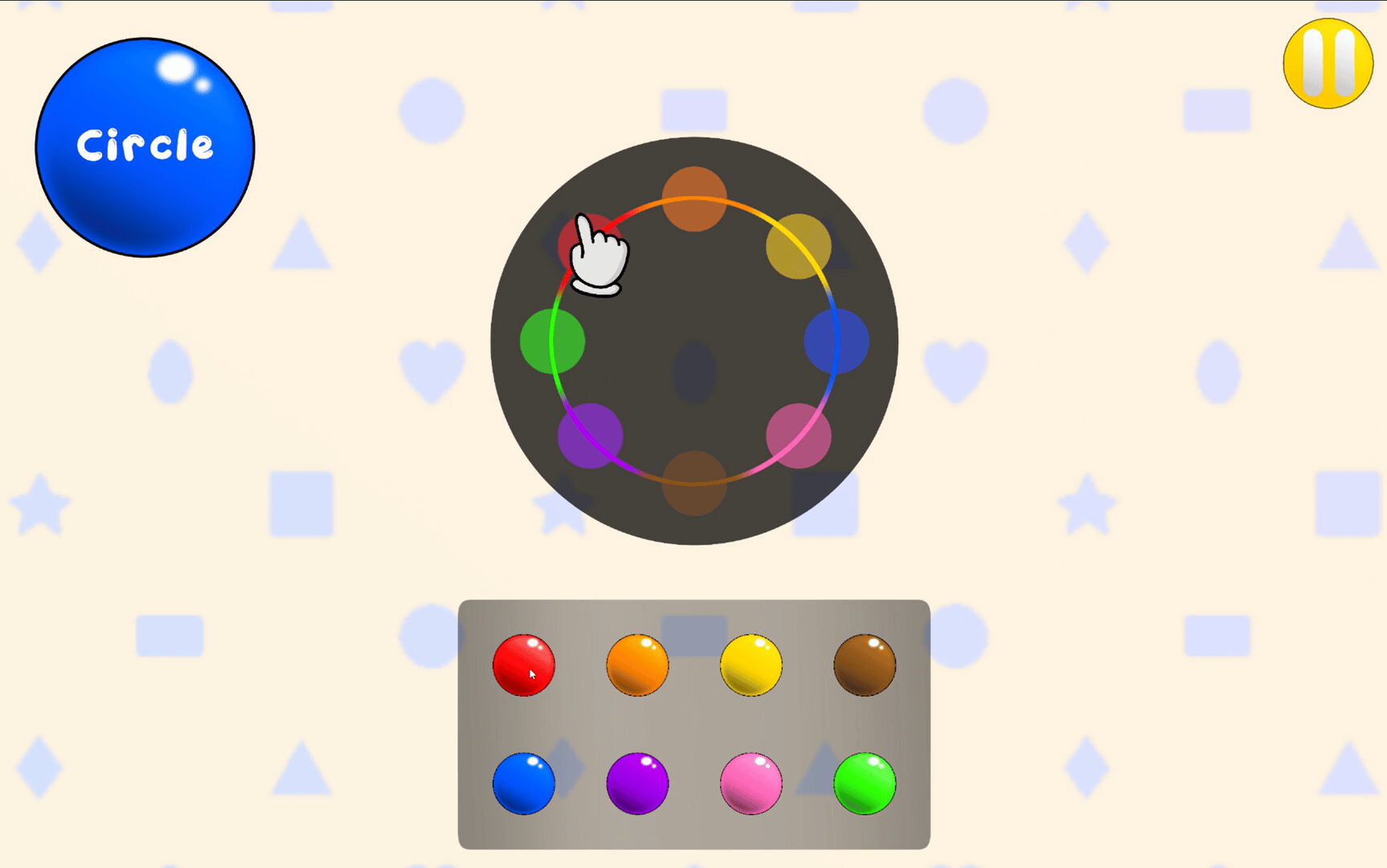Viewport: 1387px width, 868px height.
Task: Select the blue ball in the tray
Action: (x=523, y=783)
